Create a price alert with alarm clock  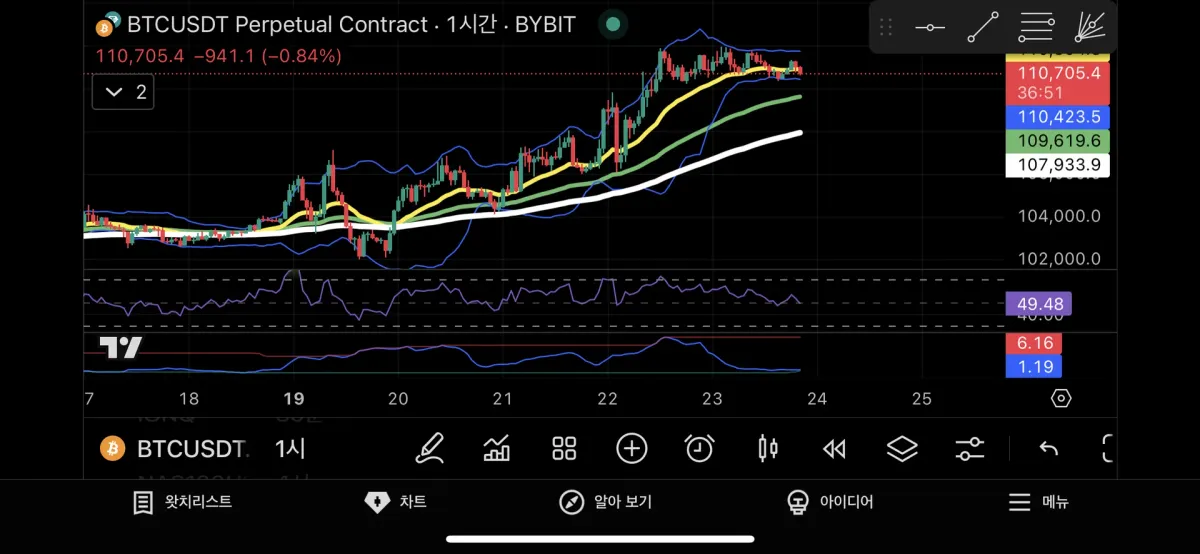click(x=699, y=449)
